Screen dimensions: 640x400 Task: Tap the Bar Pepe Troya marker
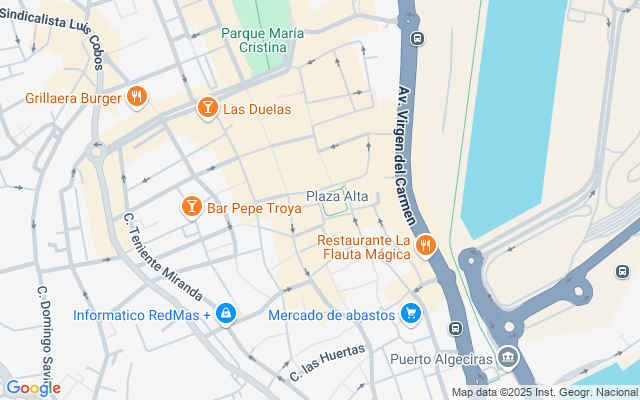point(190,207)
